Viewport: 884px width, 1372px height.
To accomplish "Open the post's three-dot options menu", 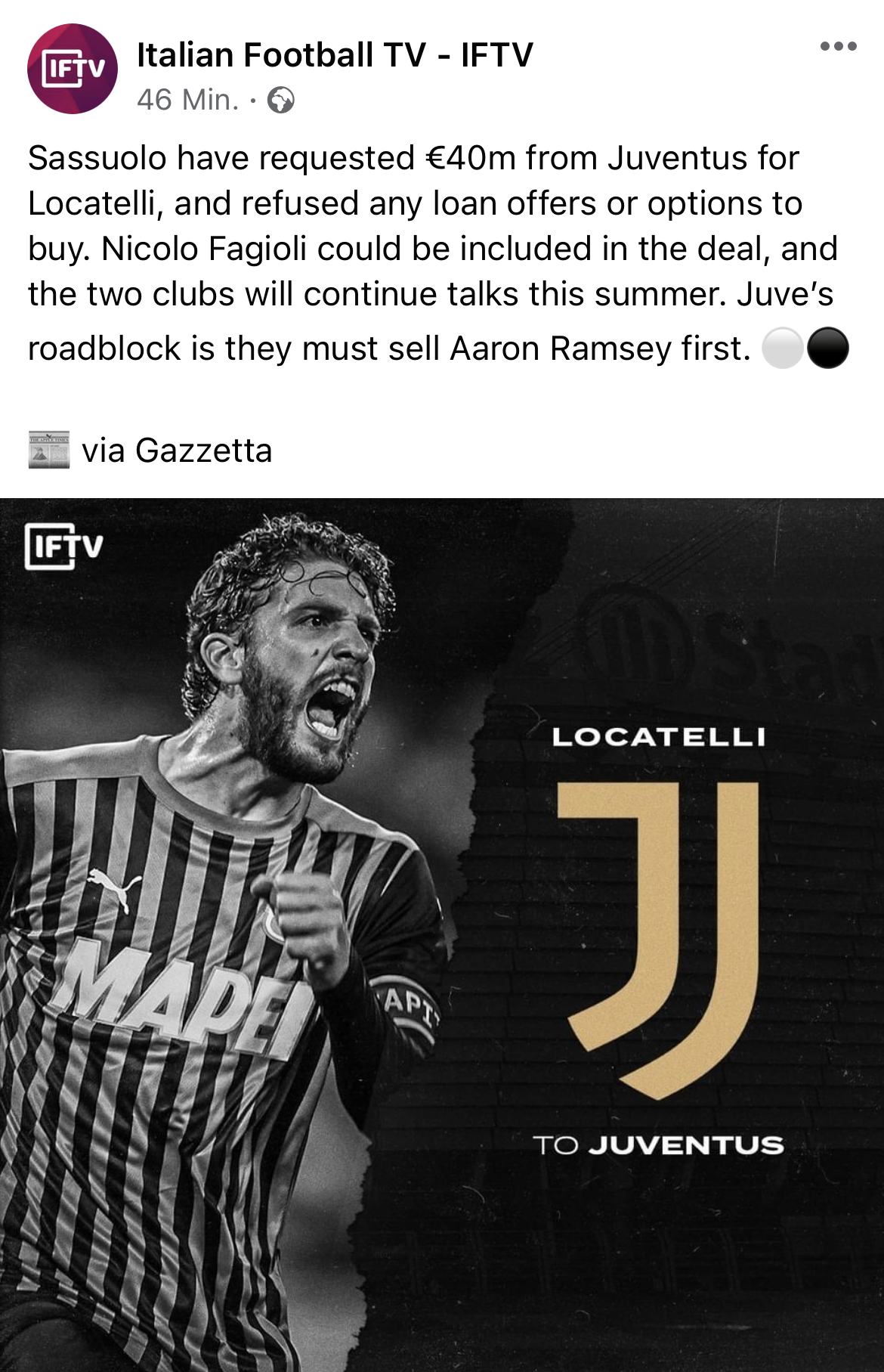I will point(838,47).
